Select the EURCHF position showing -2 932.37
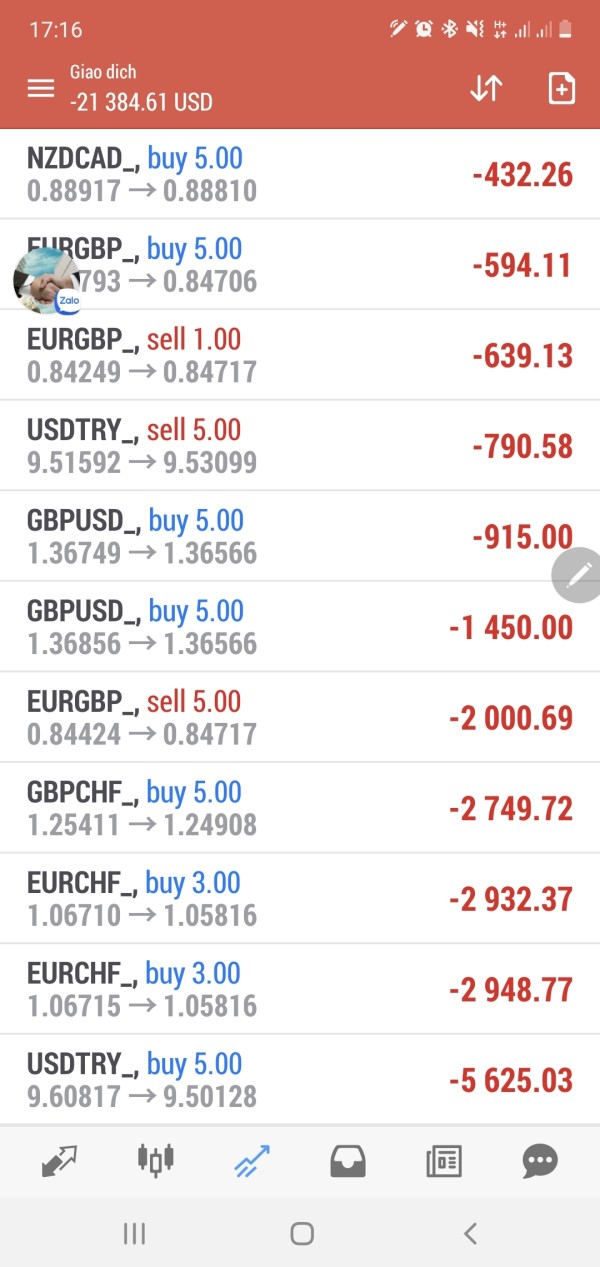 point(300,899)
